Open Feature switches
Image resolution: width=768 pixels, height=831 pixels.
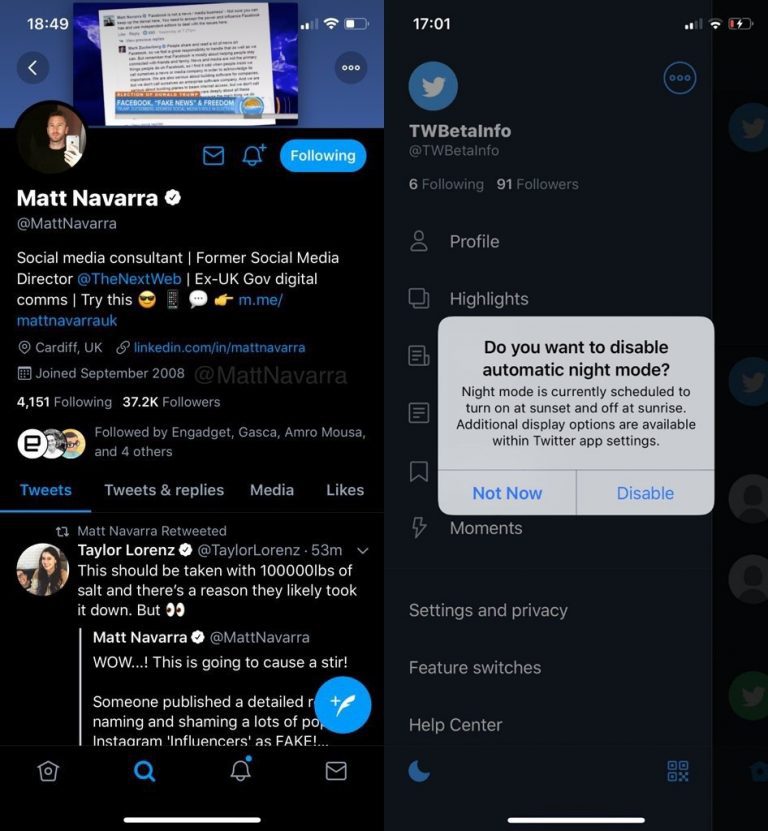point(475,667)
